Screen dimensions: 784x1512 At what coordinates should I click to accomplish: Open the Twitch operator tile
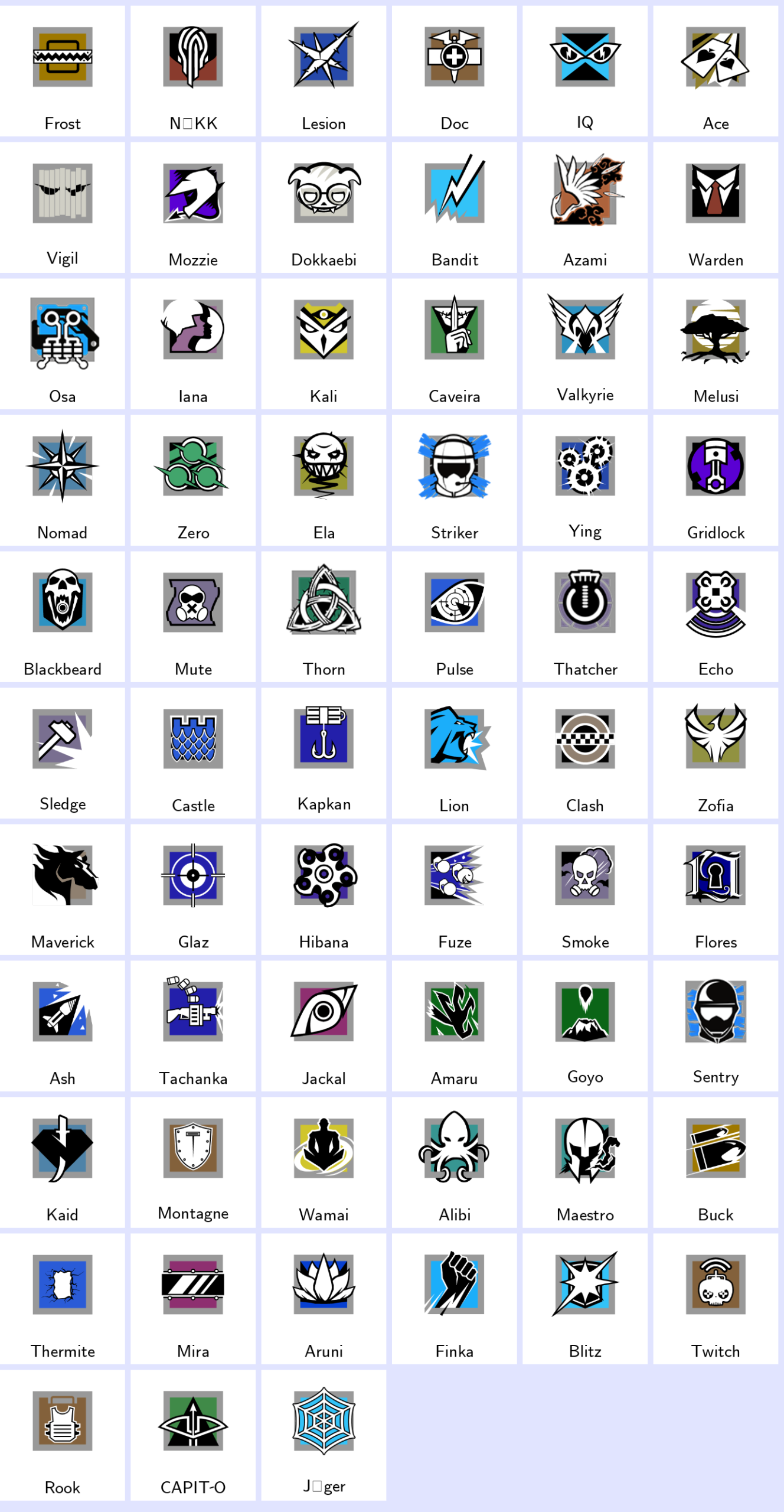716,1299
